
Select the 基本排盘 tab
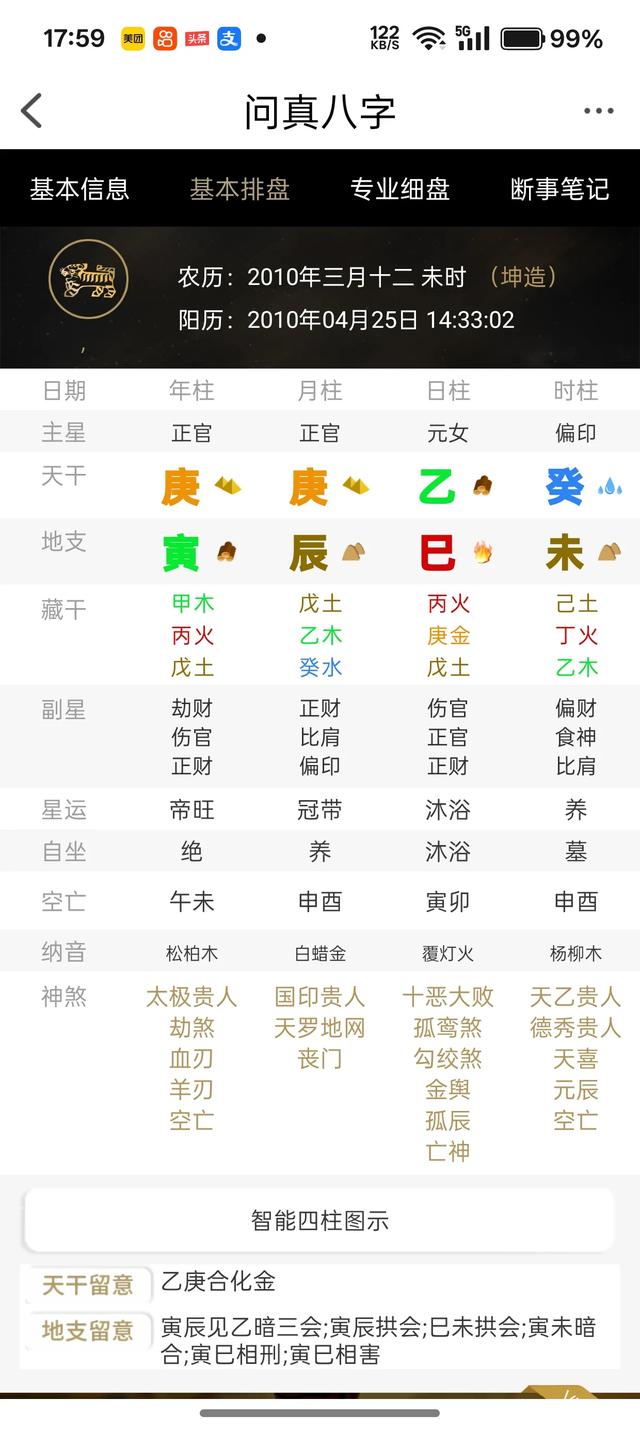point(240,189)
